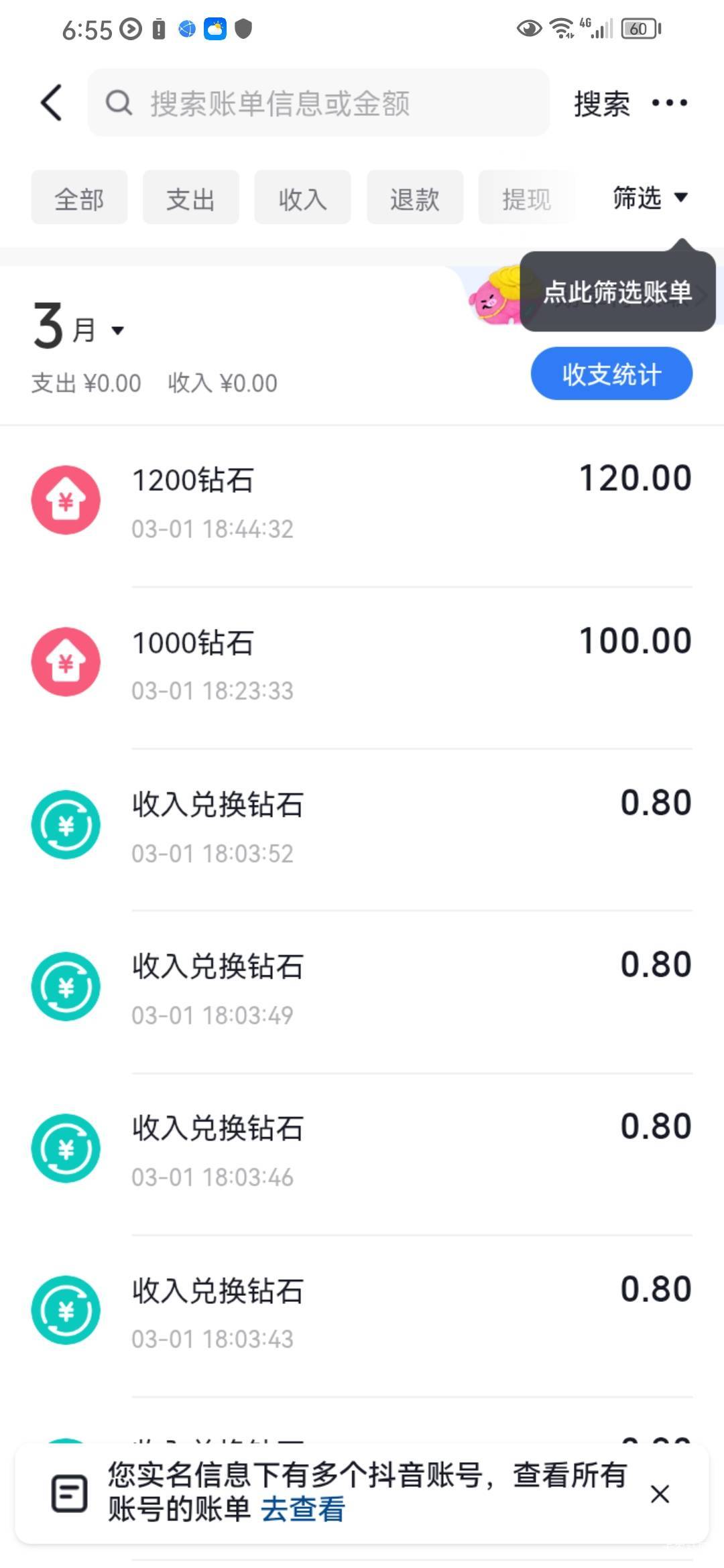724x1568 pixels.
Task: Tap the 搜索 button
Action: pyautogui.click(x=601, y=104)
